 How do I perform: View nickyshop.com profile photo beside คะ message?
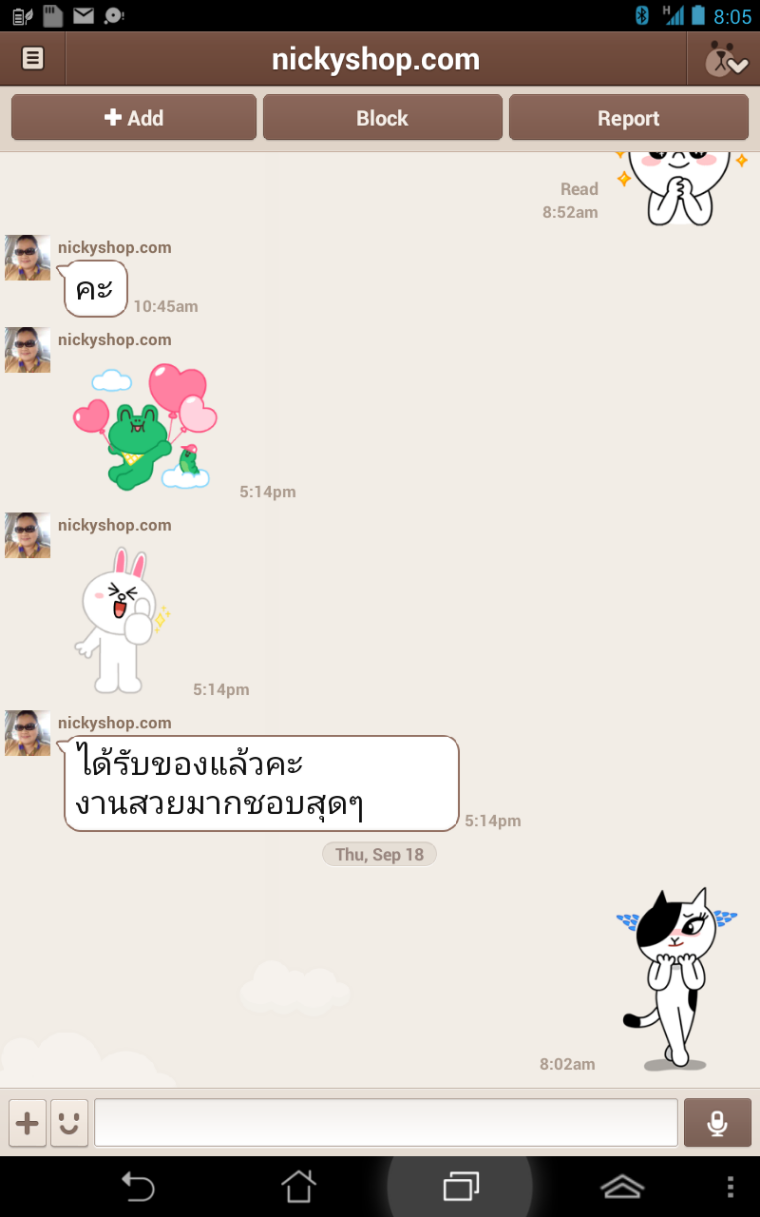click(x=27, y=258)
